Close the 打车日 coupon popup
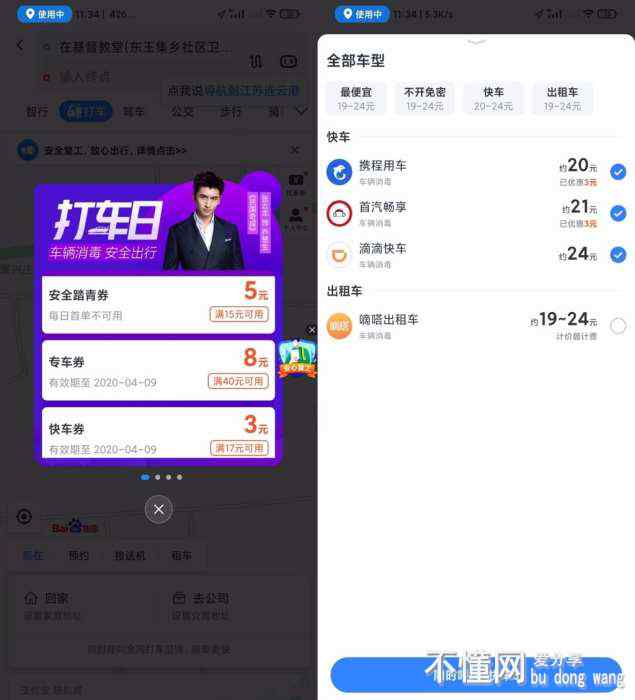The width and height of the screenshot is (635, 700). [x=158, y=509]
